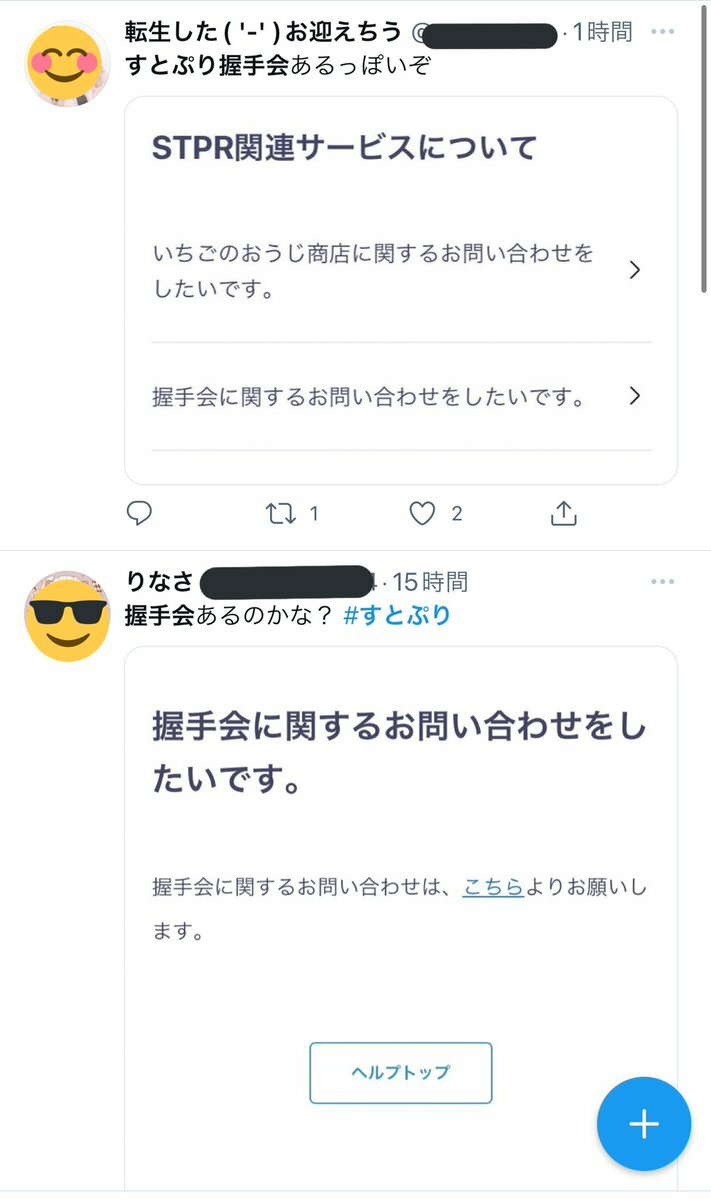
Task: View お迎えちう's profile picture
Action: (x=67, y=65)
